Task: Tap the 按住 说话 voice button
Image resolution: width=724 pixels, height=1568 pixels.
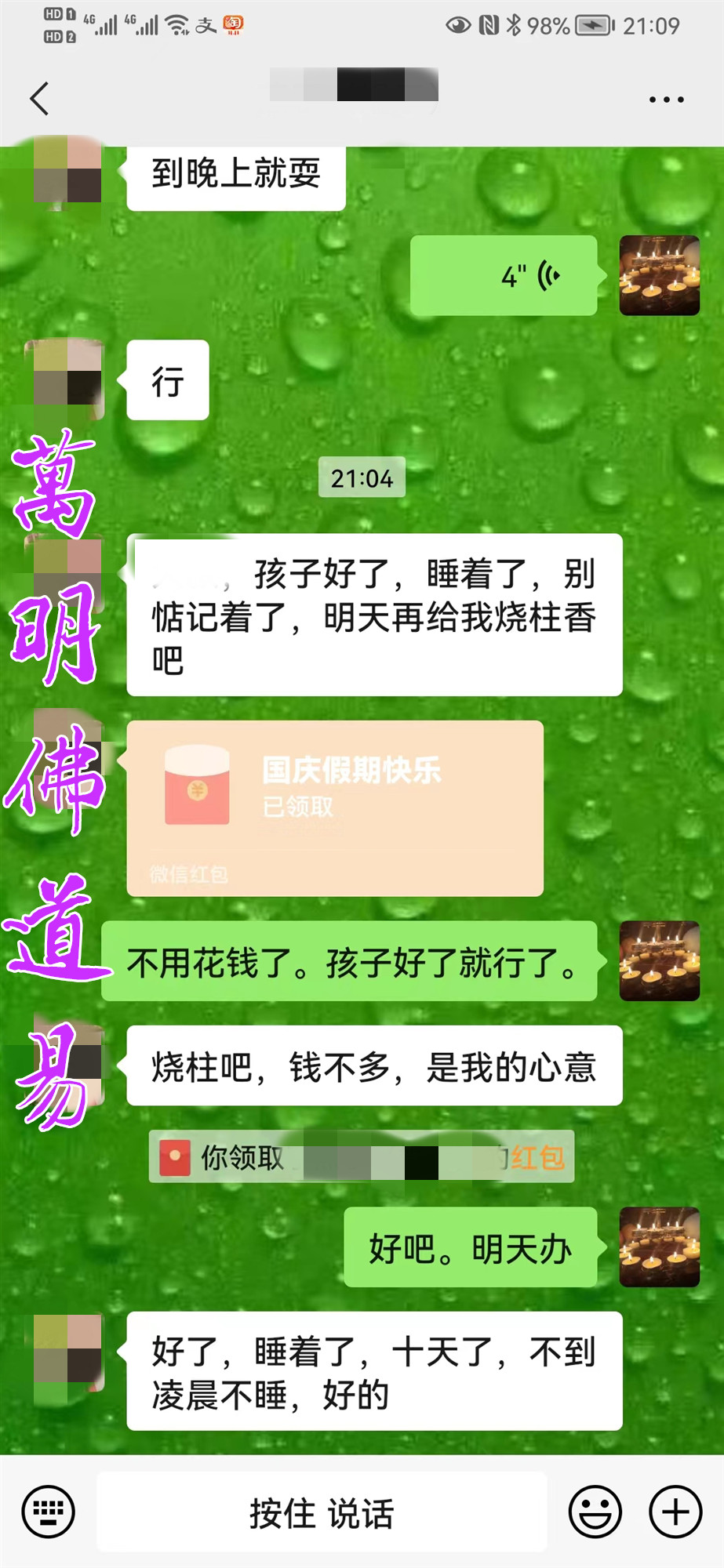Action: 322,1512
